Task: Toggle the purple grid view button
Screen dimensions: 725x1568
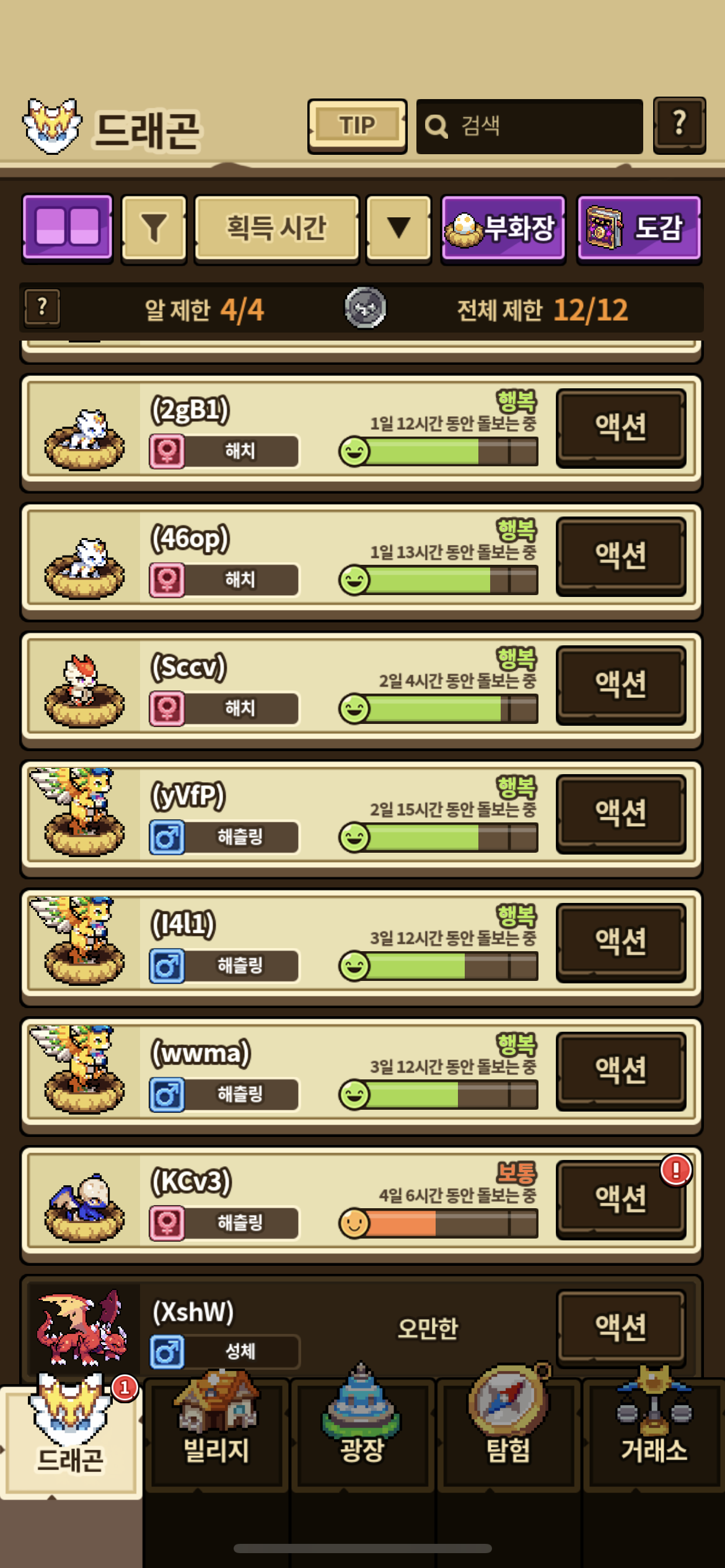Action: [68, 228]
